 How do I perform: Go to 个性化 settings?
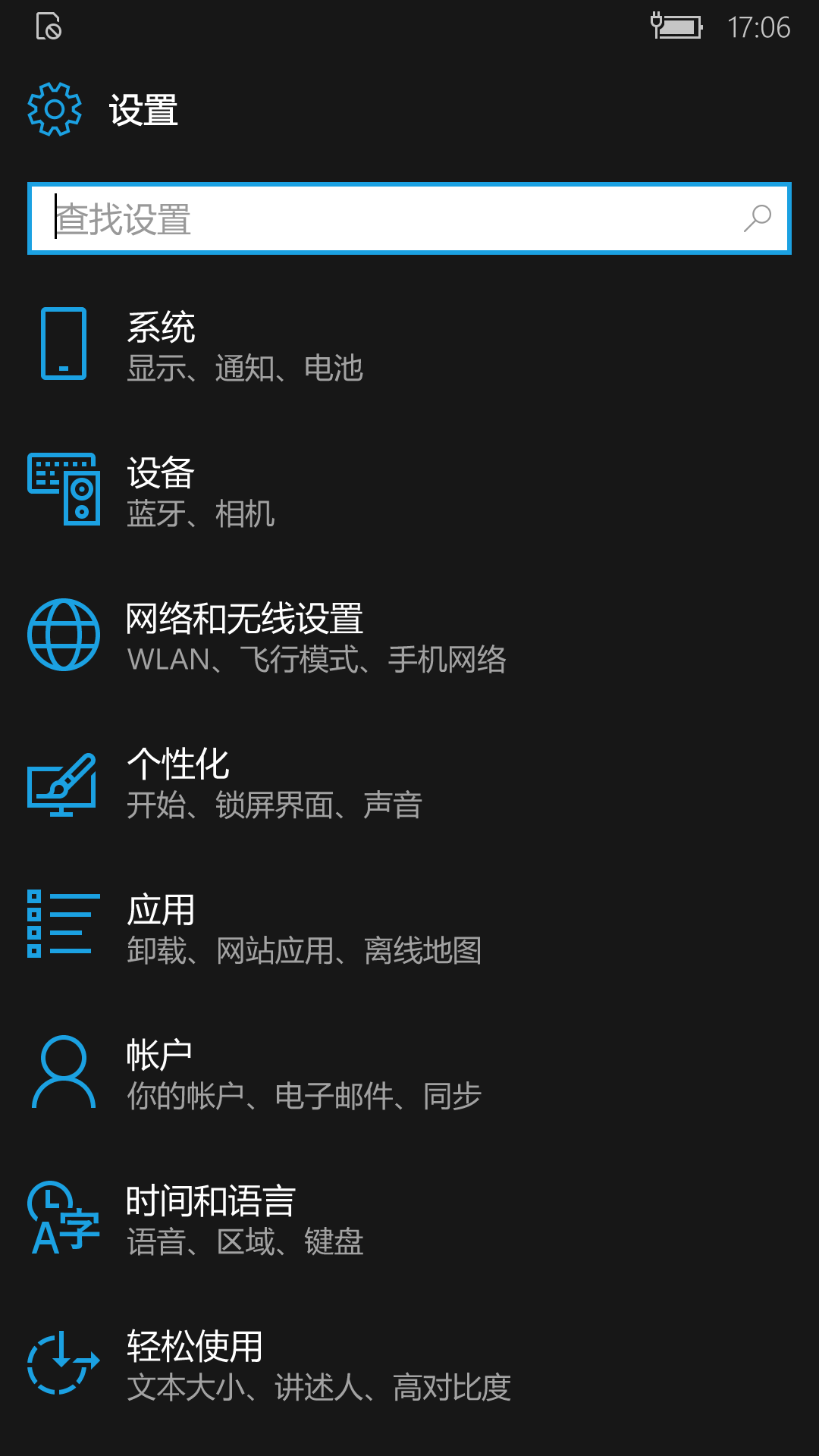pos(409,783)
